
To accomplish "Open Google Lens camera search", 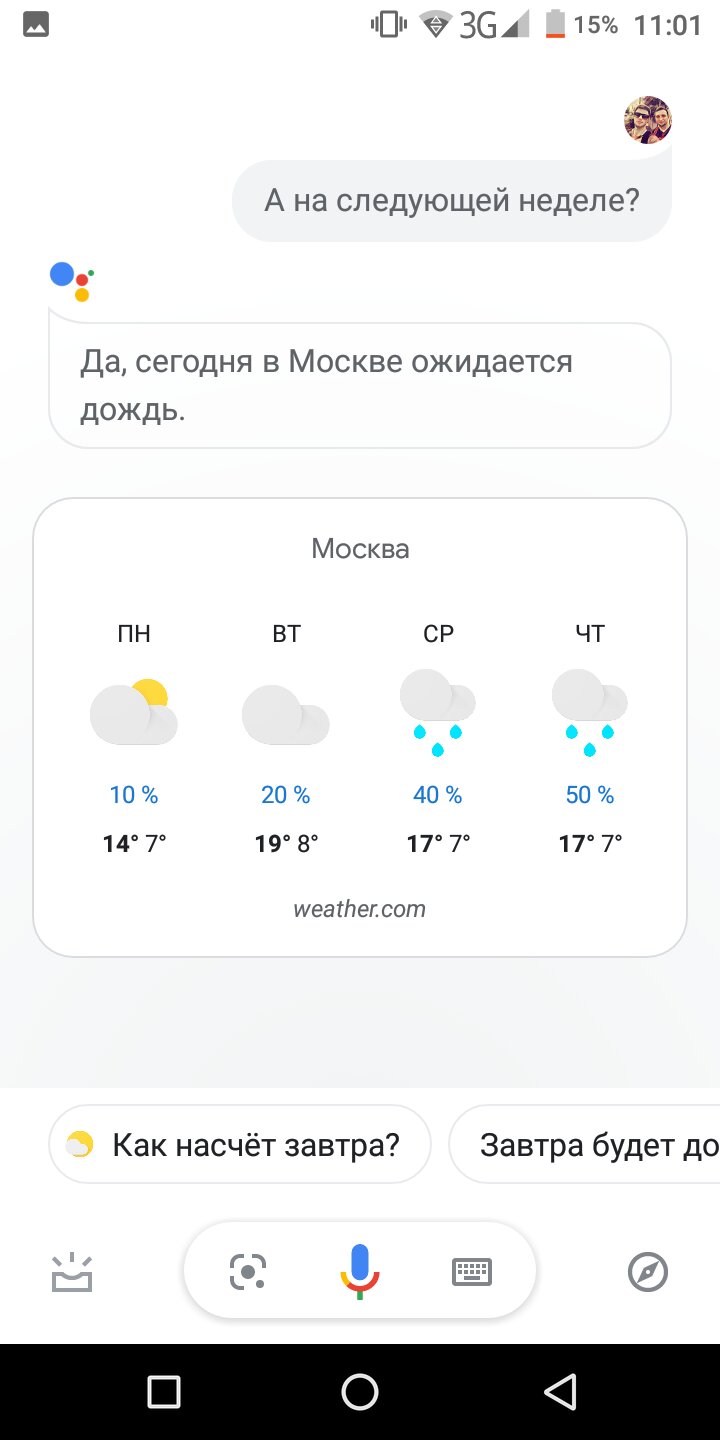I will [248, 1272].
